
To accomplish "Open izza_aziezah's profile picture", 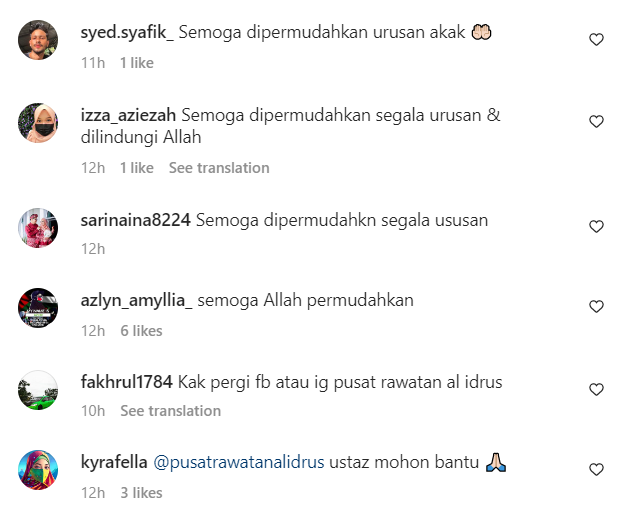I will [x=38, y=122].
